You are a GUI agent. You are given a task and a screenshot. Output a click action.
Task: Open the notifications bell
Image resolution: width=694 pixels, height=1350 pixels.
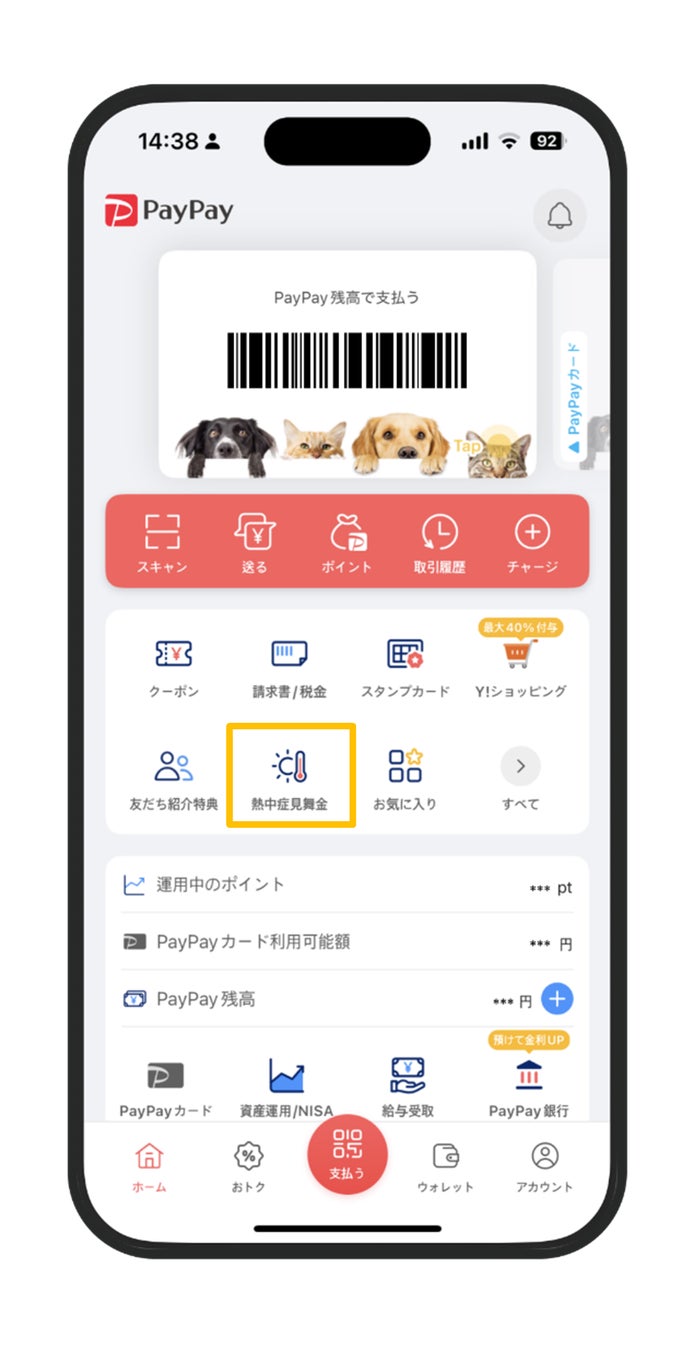point(559,215)
